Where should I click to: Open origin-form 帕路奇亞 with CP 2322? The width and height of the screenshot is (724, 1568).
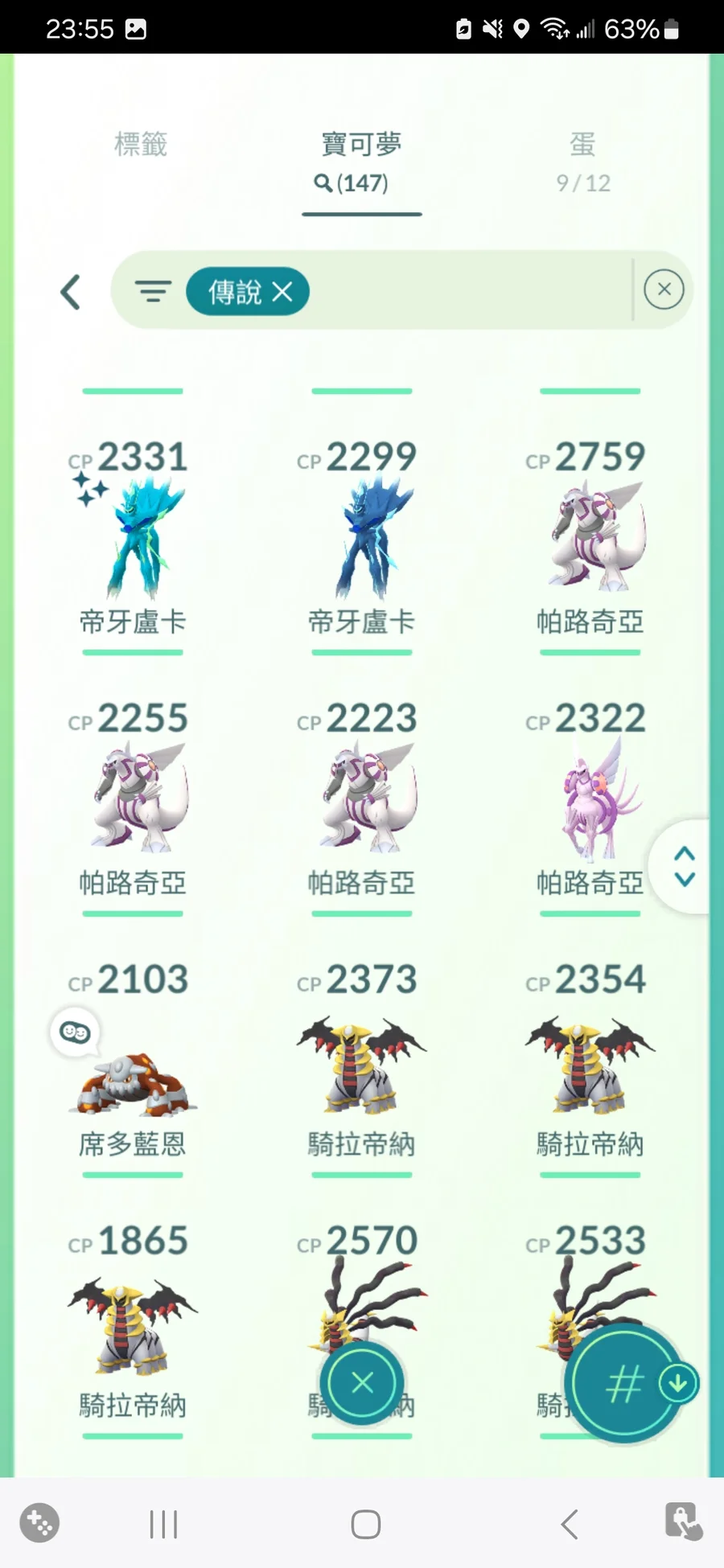click(590, 798)
